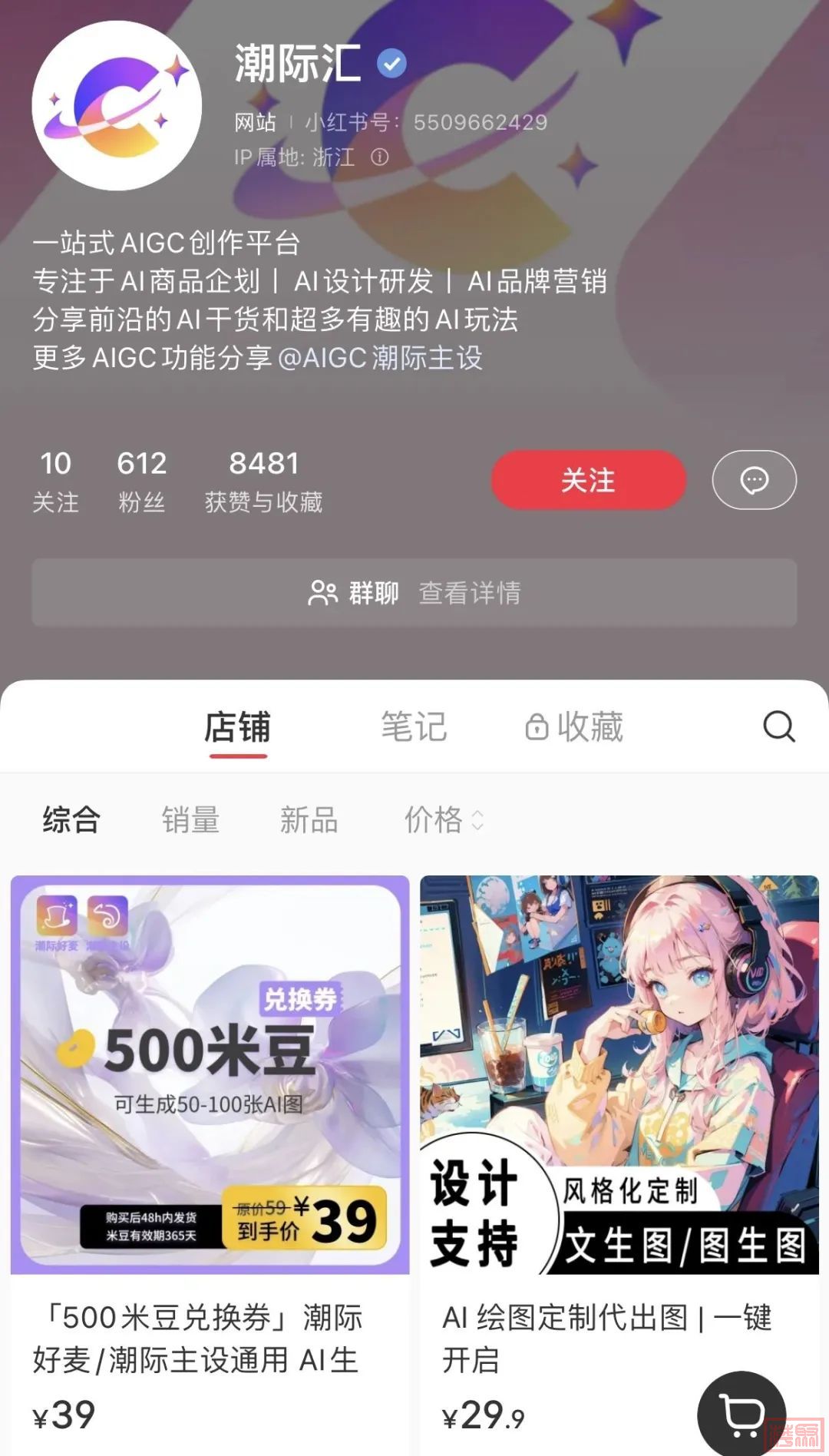Image resolution: width=829 pixels, height=1456 pixels.
Task: Open the 612 粉丝 followers list
Action: [x=141, y=481]
